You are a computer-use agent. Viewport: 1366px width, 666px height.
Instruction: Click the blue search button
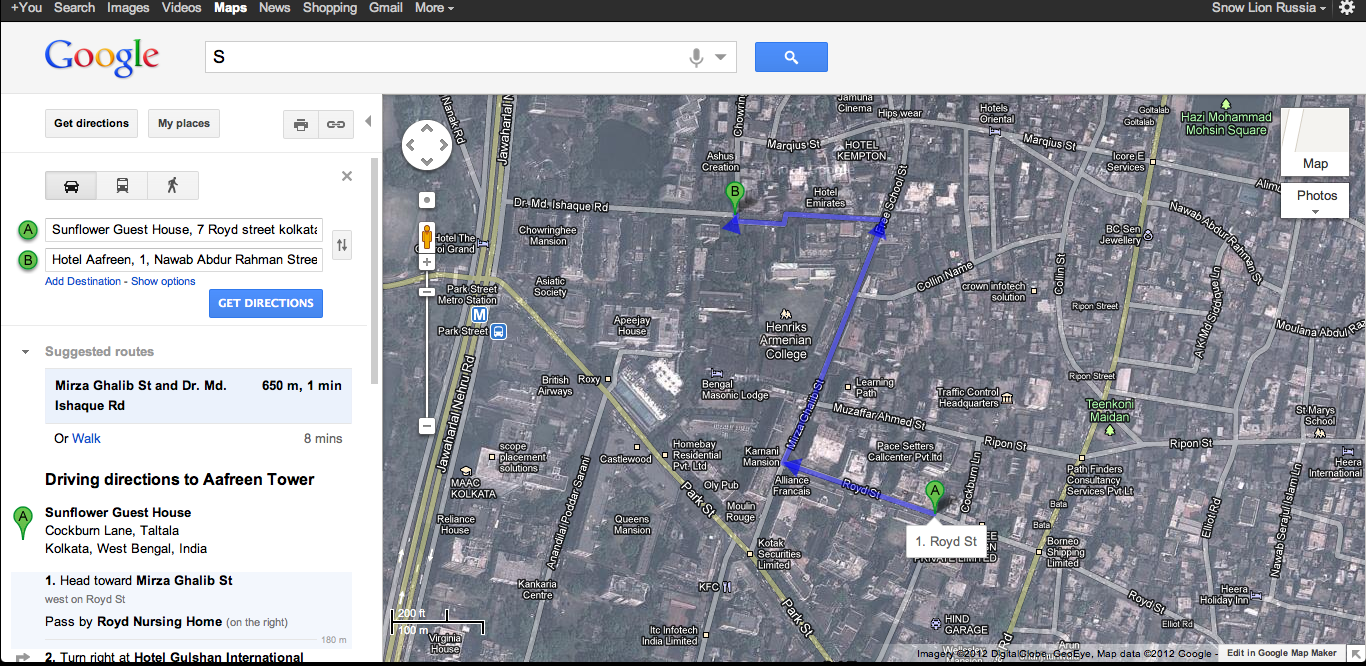(791, 57)
